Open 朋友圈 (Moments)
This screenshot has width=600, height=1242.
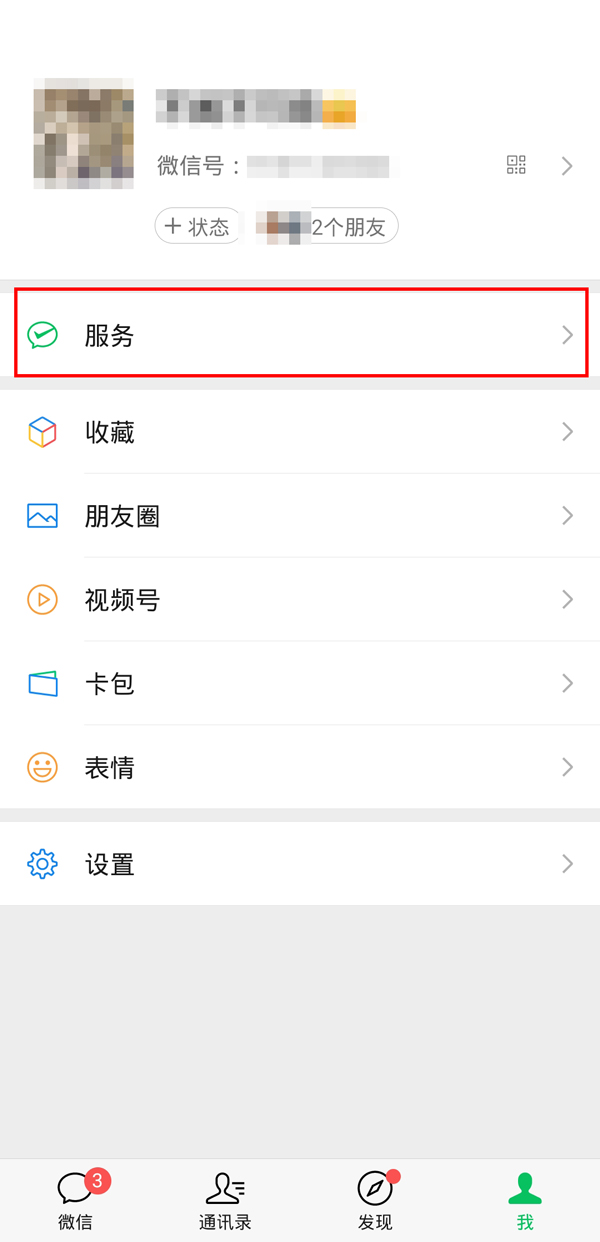[x=300, y=516]
